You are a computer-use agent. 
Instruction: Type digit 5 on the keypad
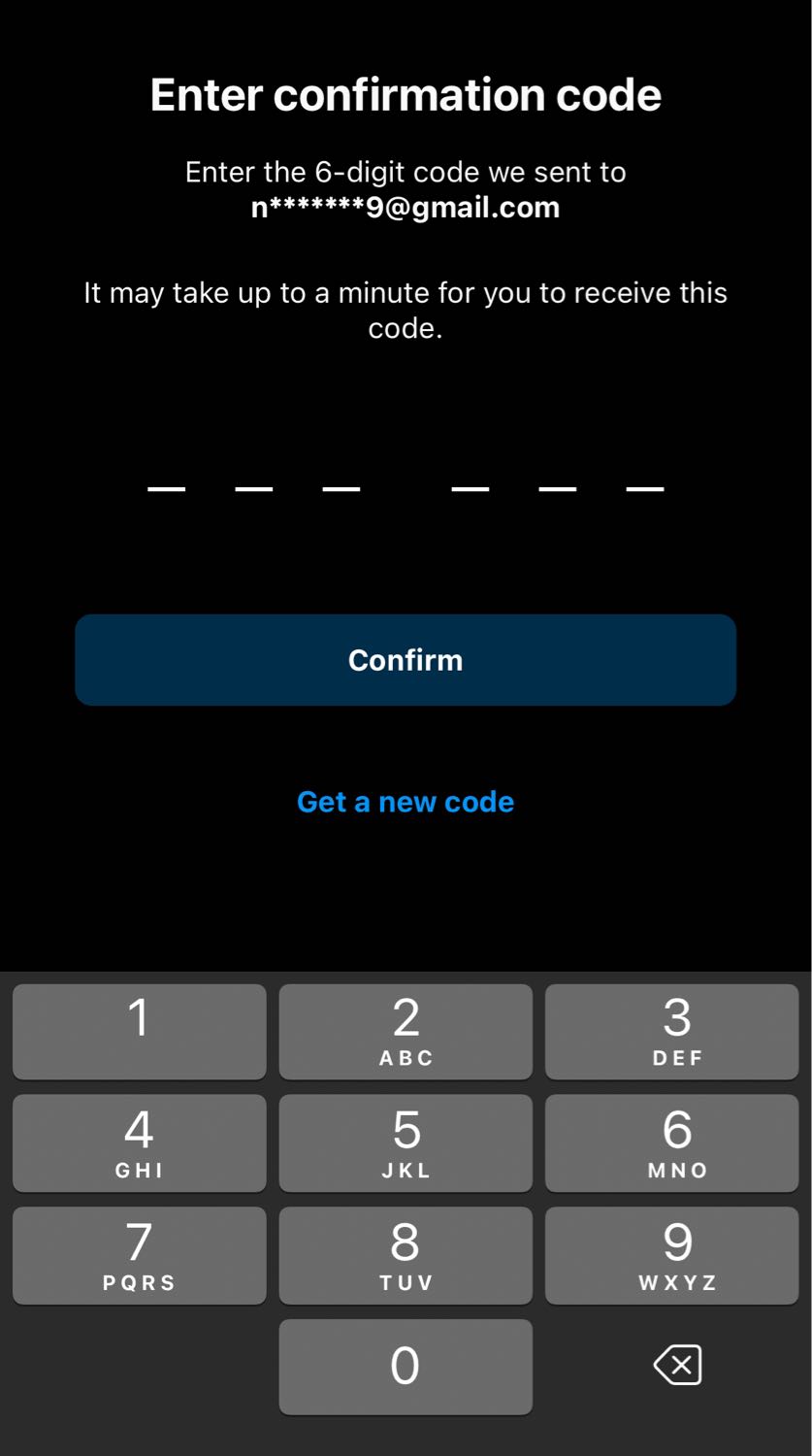tap(406, 1142)
